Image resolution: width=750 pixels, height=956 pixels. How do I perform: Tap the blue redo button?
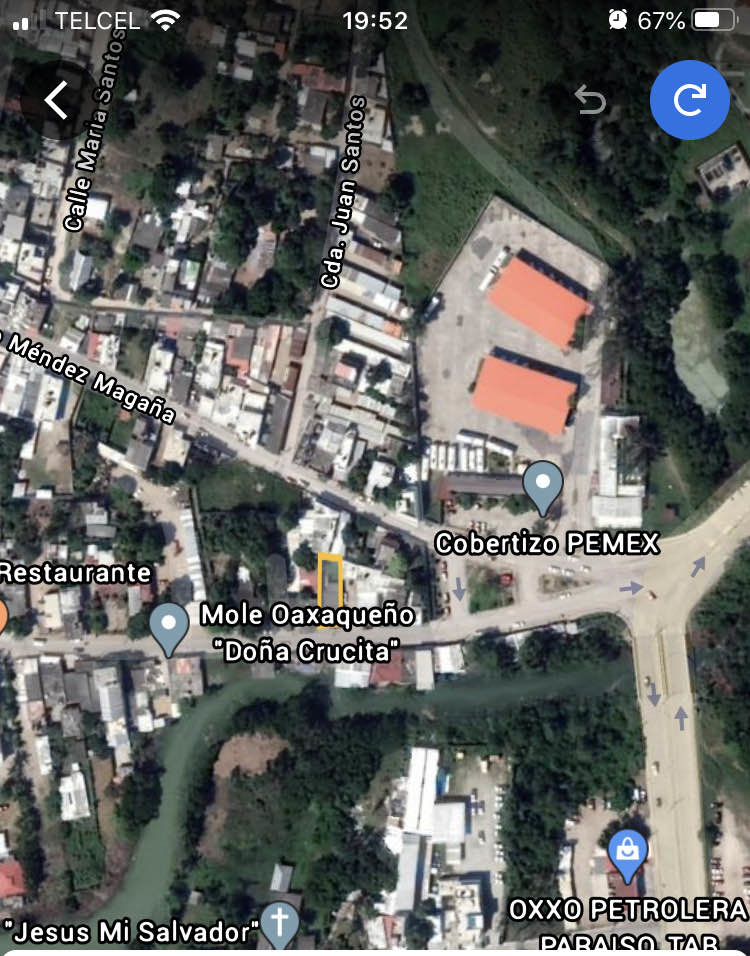[x=690, y=99]
